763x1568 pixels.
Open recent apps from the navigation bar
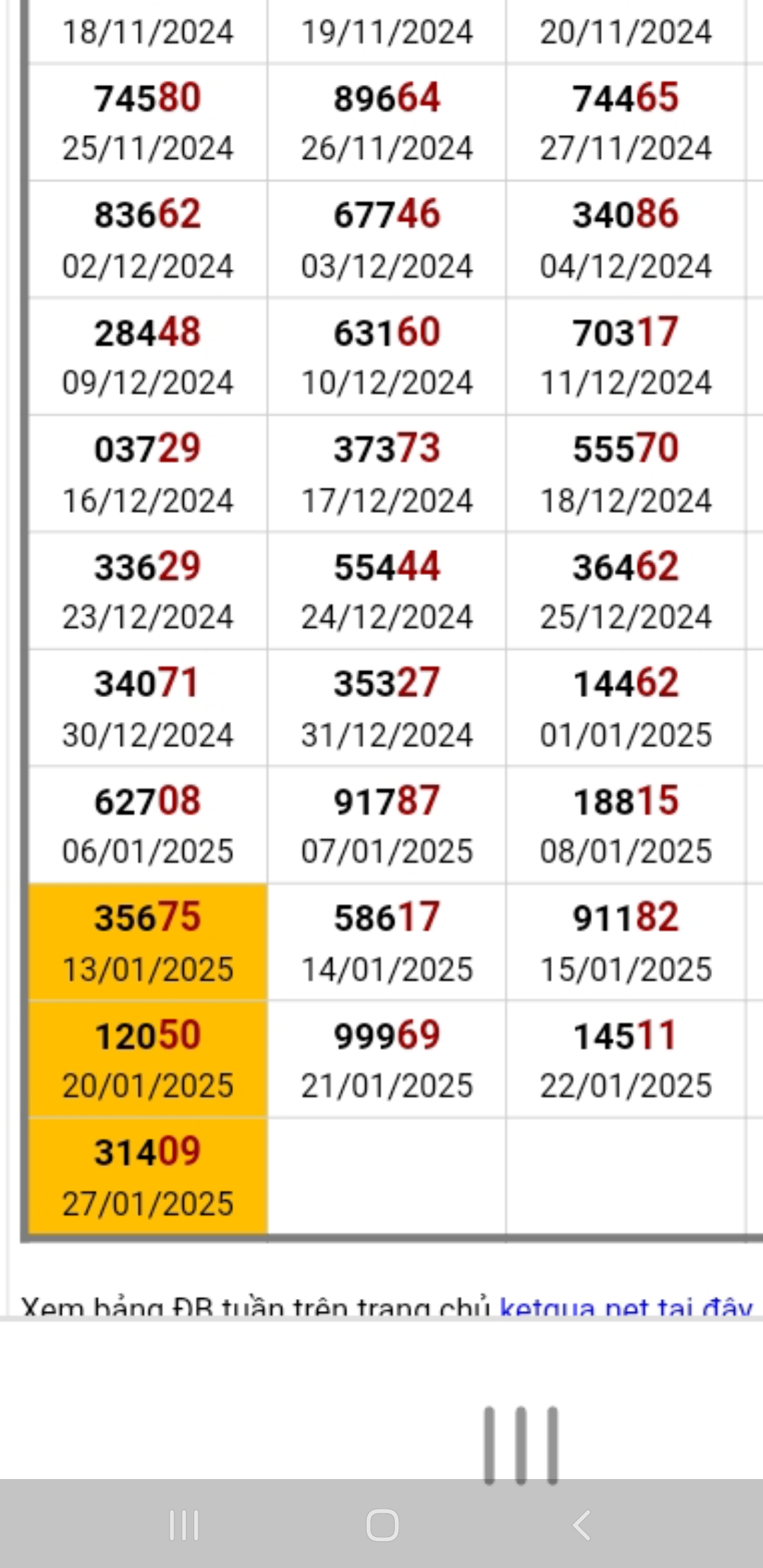tap(184, 1525)
